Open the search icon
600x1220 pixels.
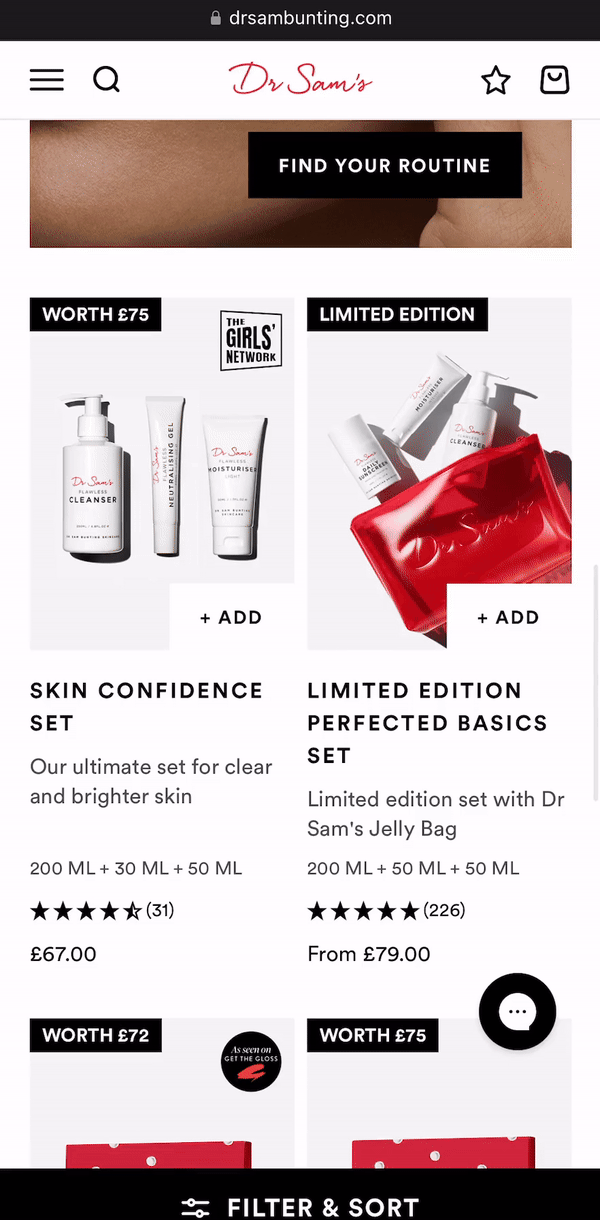pyautogui.click(x=107, y=80)
